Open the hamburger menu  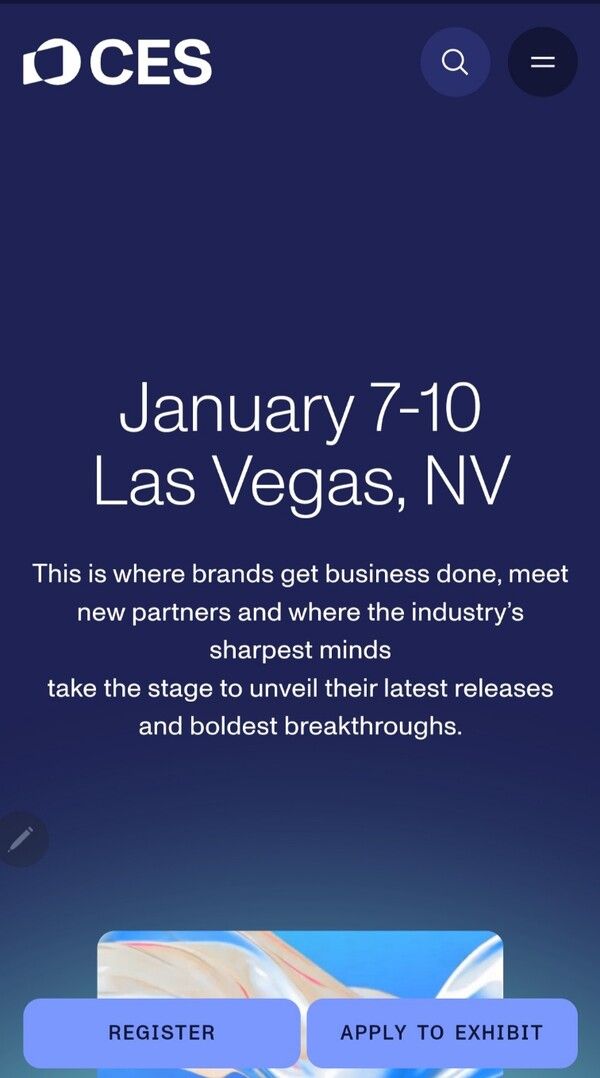[x=542, y=62]
